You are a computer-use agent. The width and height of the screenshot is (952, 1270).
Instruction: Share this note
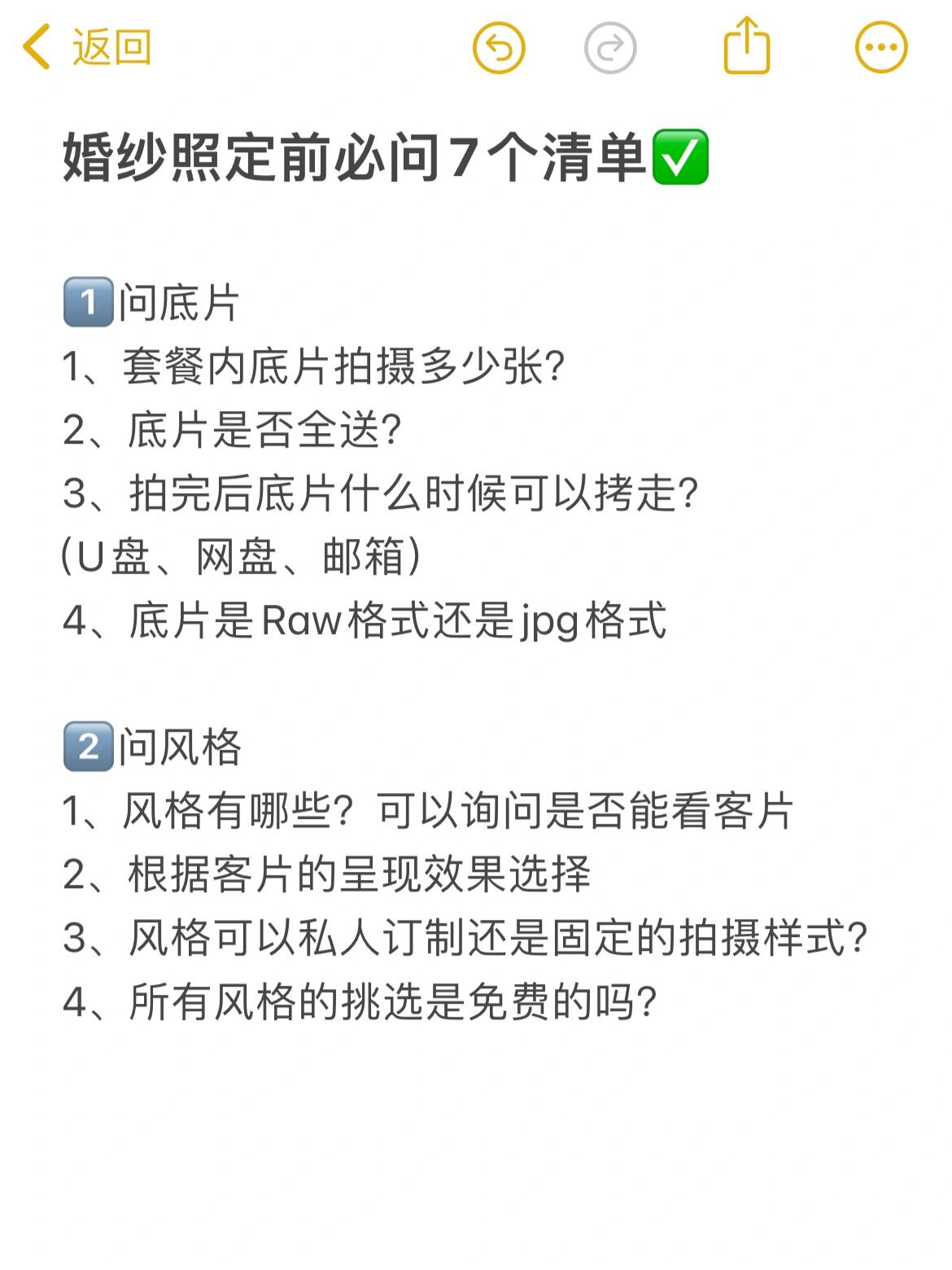point(746,47)
